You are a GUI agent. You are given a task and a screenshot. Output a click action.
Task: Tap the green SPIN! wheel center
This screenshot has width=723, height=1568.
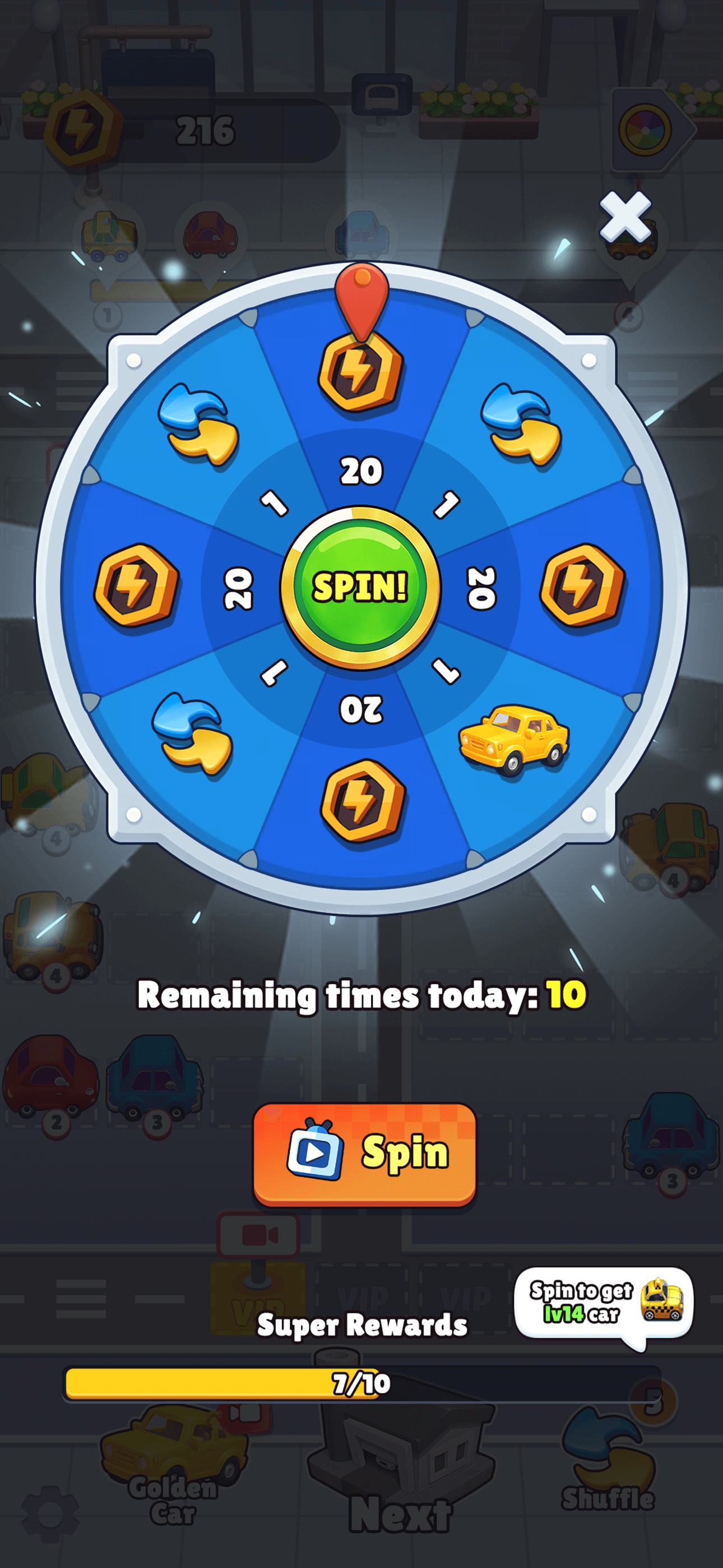360,587
